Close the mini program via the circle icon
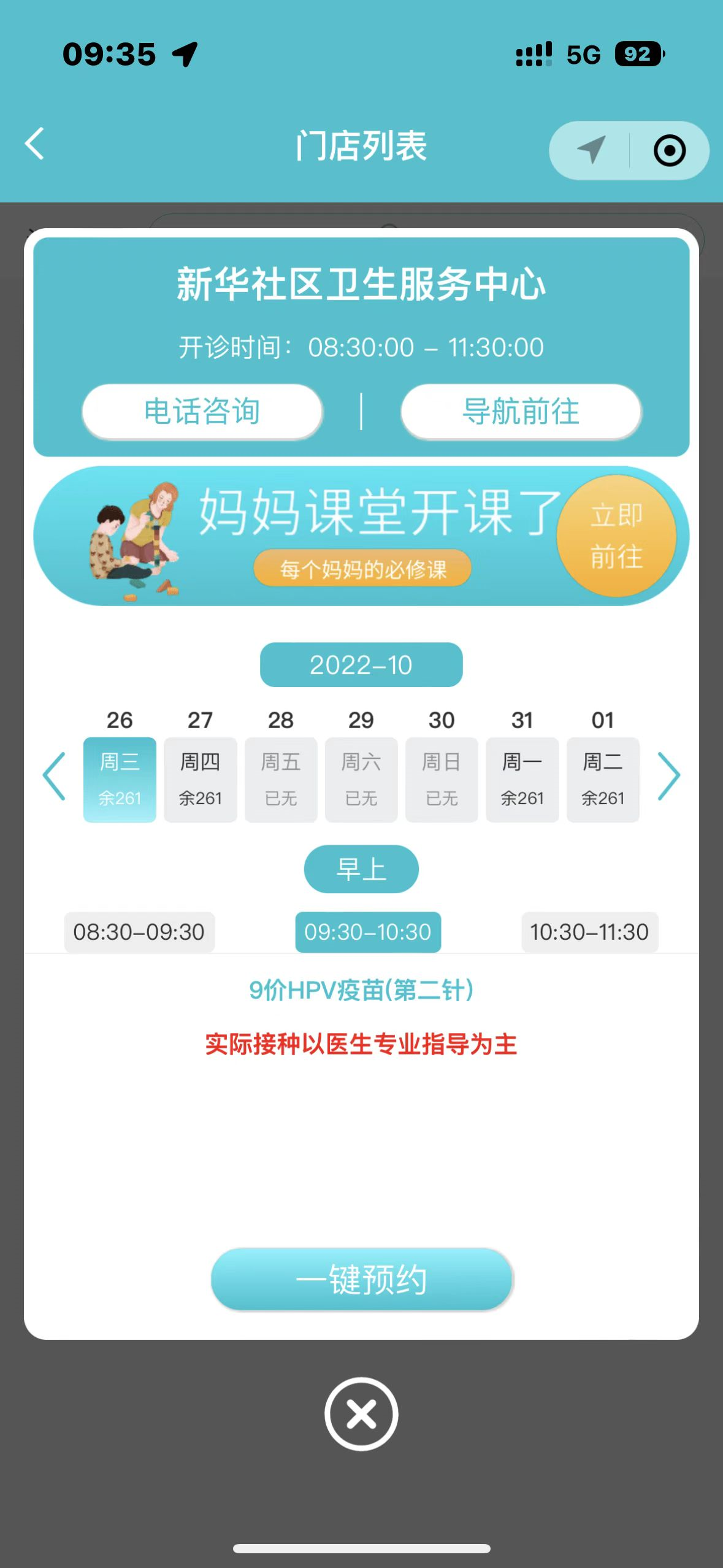The height and width of the screenshot is (1568, 723). [x=669, y=151]
